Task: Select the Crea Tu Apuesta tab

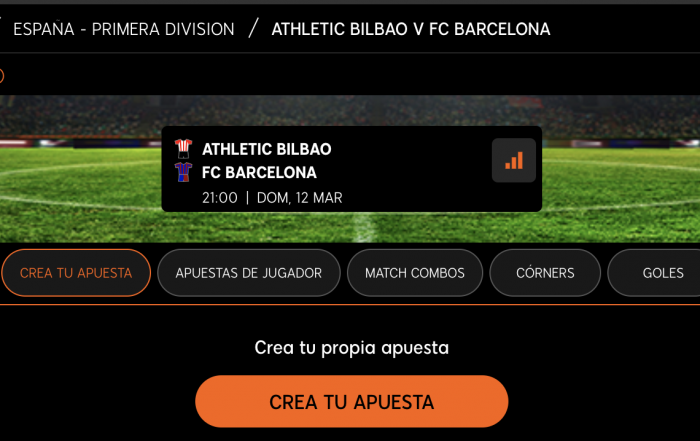Action: [76, 273]
